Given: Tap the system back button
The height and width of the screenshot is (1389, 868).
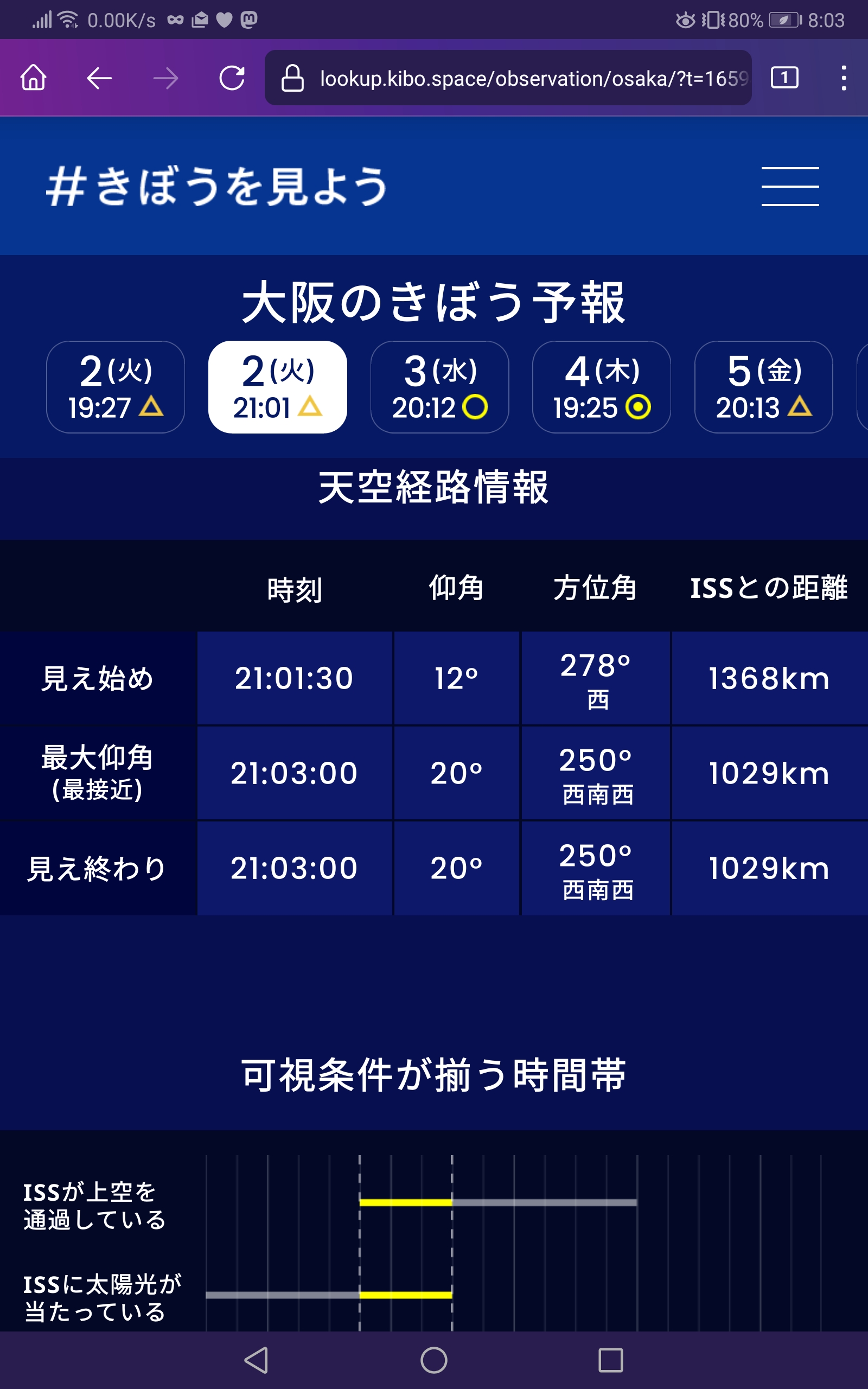Looking at the screenshot, I should pos(256,1360).
